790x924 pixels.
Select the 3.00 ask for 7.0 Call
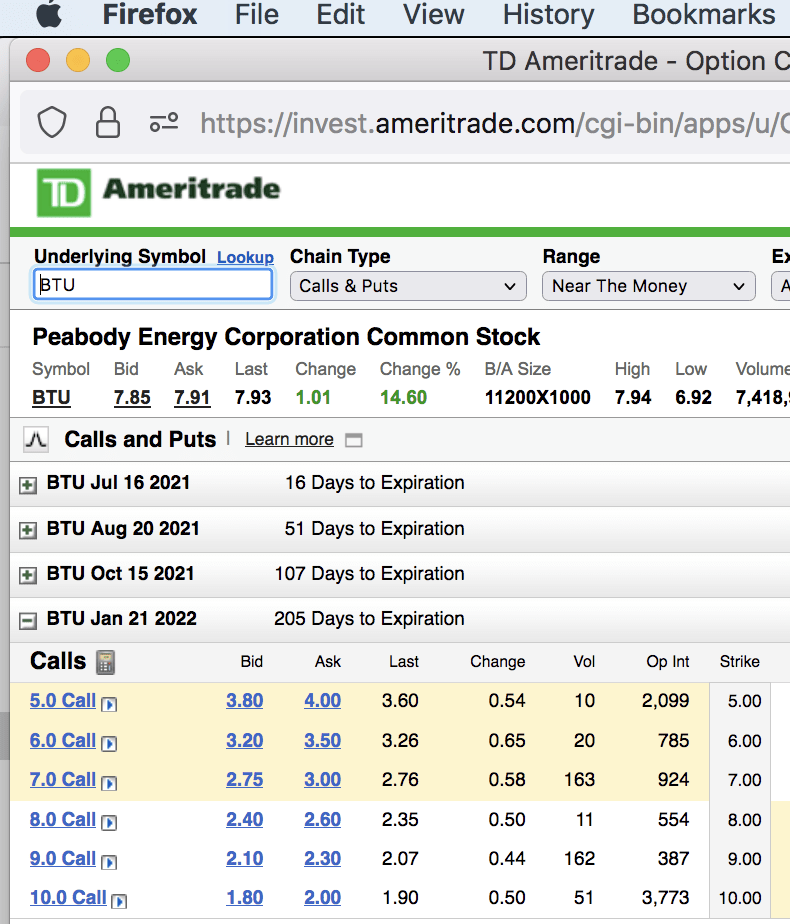click(322, 780)
